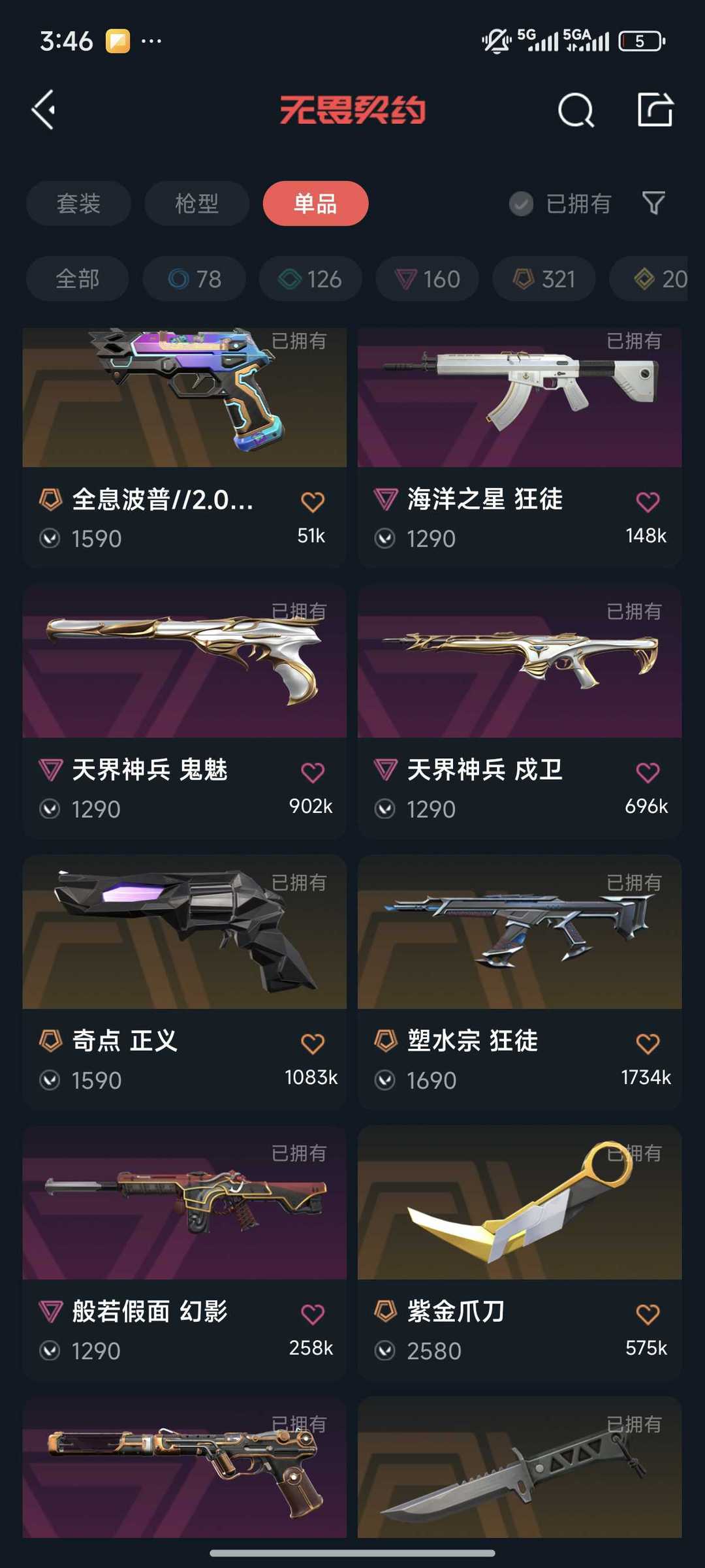Toggle the 已拥有 checkbox
Viewport: 705px width, 1568px height.
pos(521,204)
